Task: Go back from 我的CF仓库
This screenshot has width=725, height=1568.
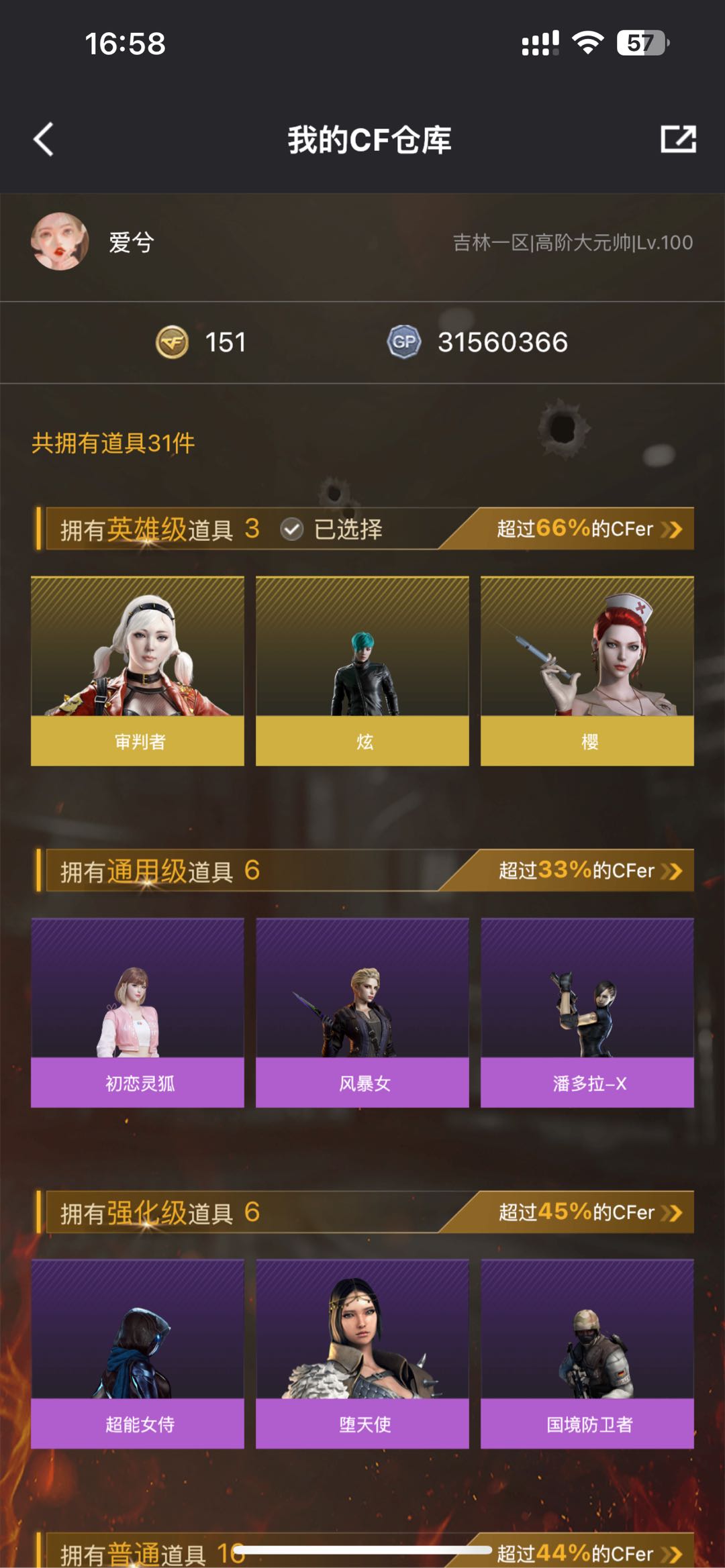Action: [44, 140]
